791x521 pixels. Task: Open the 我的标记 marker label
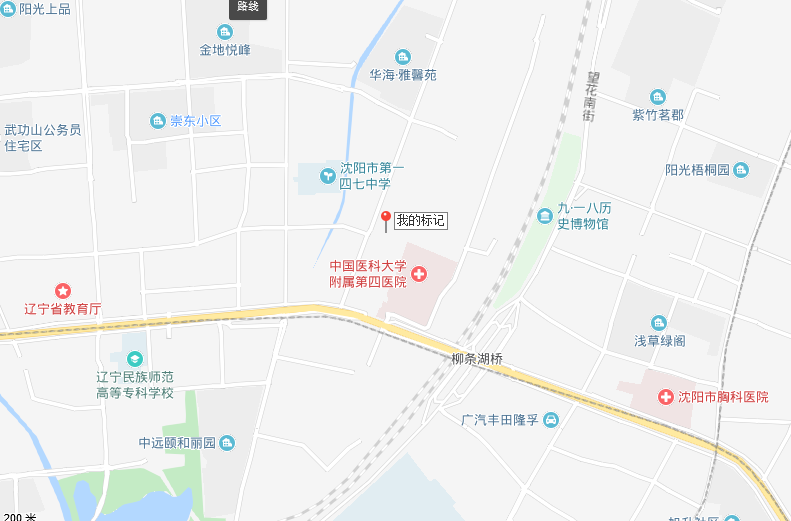[x=420, y=221]
